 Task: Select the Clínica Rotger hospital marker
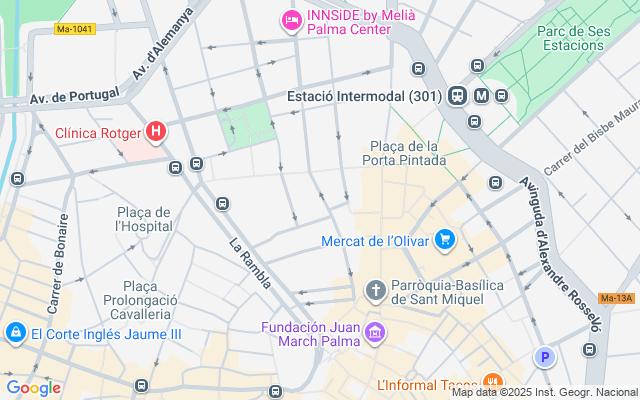tap(156, 131)
